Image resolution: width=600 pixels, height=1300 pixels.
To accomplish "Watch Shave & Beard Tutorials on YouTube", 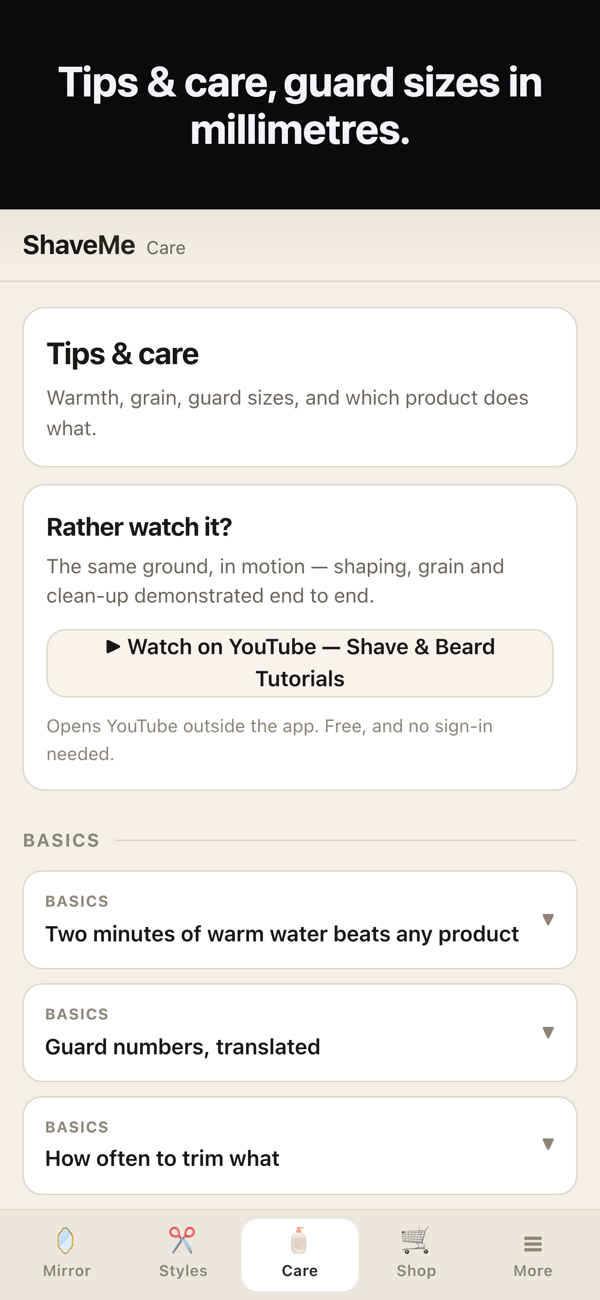I will 300,663.
